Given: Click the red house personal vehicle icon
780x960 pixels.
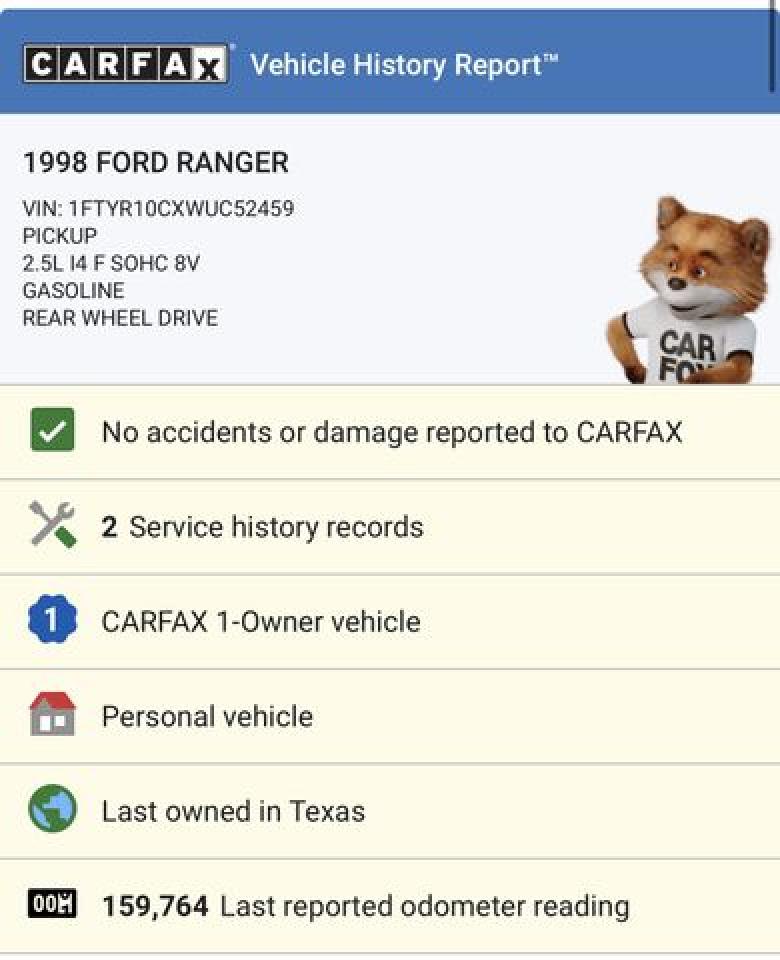Looking at the screenshot, I should click(x=52, y=716).
